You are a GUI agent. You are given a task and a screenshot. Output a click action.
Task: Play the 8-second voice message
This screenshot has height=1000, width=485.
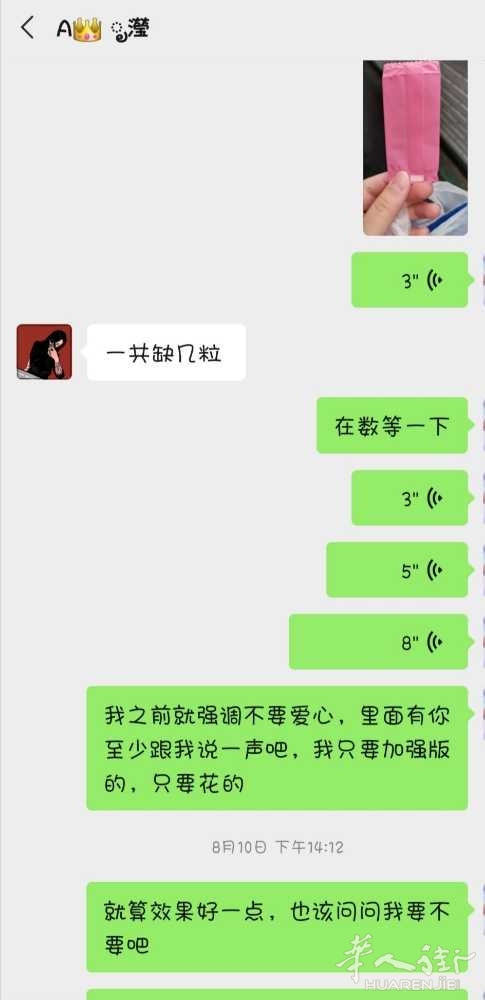coord(378,642)
